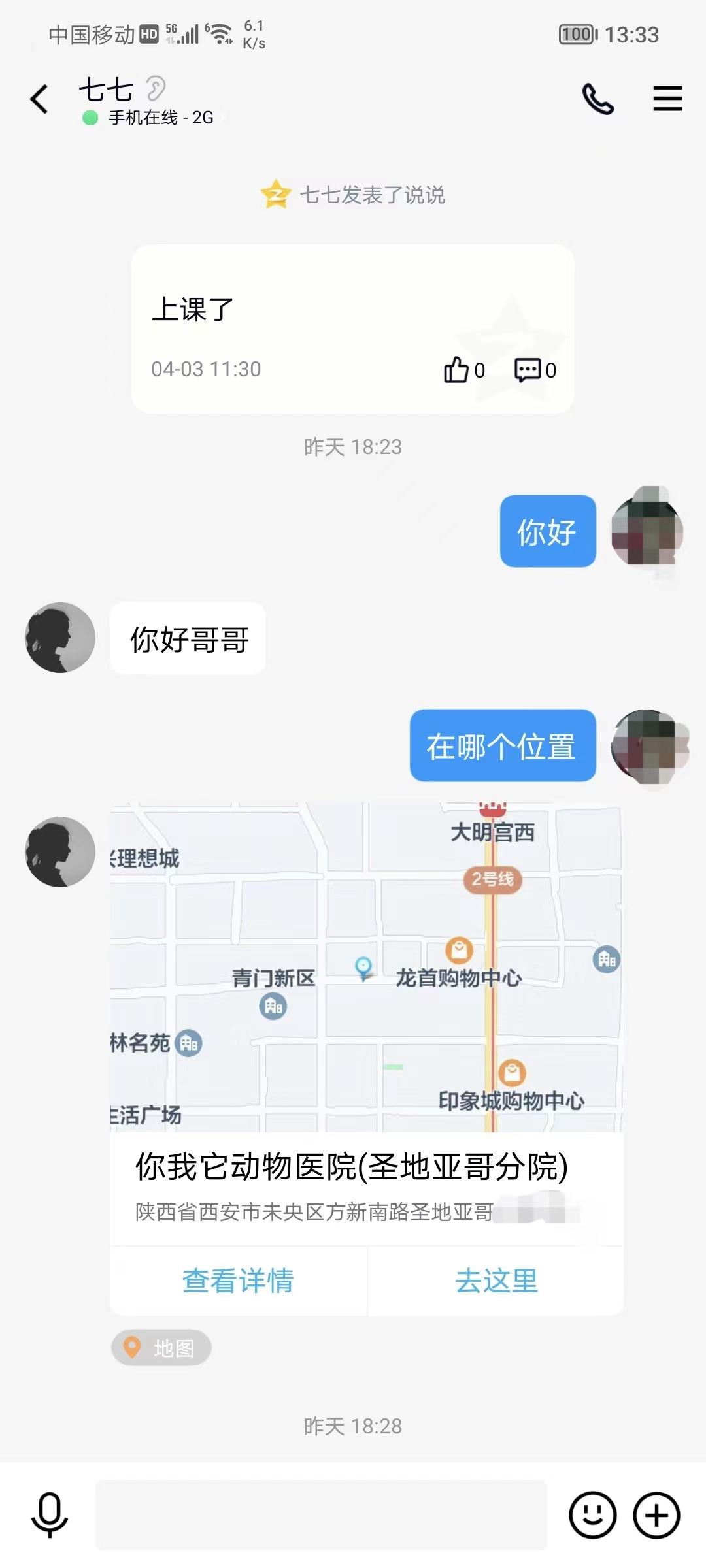The height and width of the screenshot is (1568, 706).
Task: Go back from the 七七 chat
Action: point(39,99)
